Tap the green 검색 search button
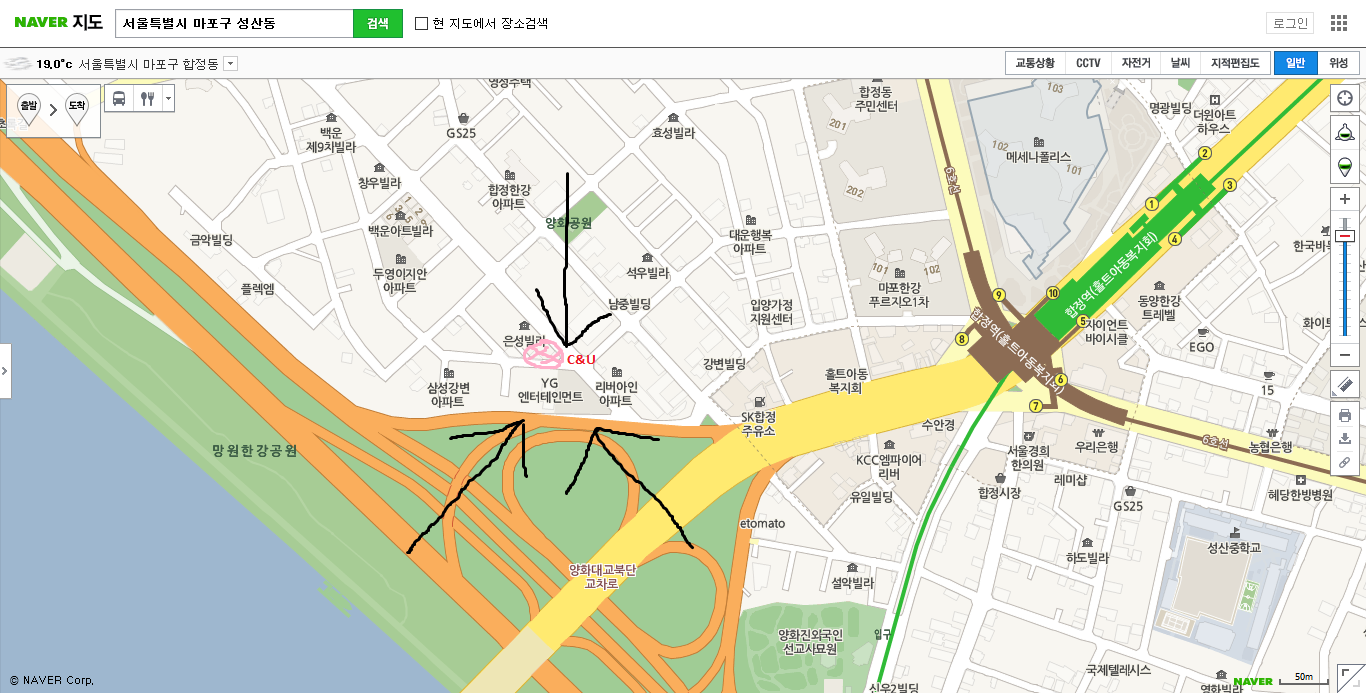 coord(377,23)
